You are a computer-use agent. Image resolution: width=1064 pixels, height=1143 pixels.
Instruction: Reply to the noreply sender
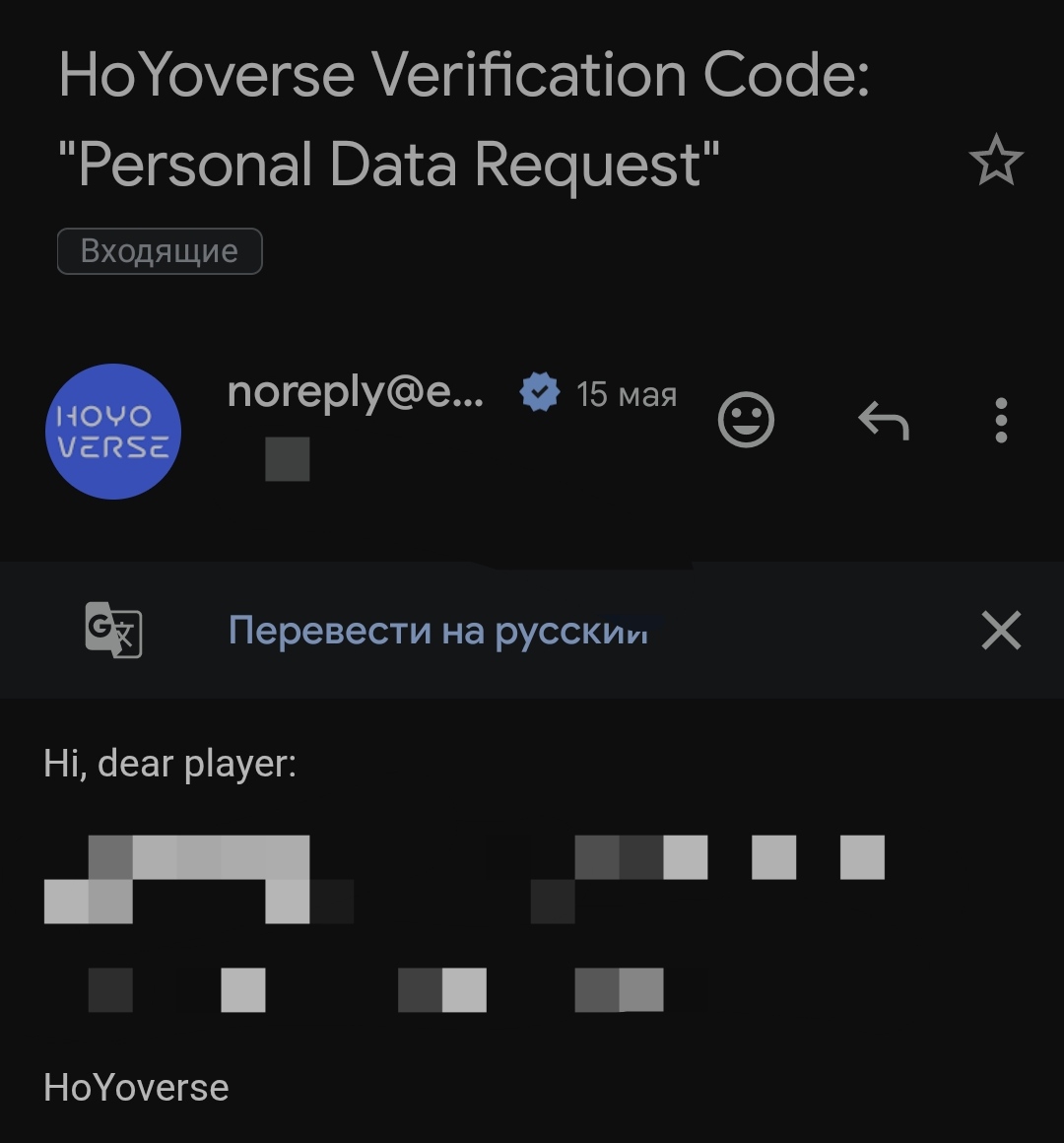pos(884,421)
